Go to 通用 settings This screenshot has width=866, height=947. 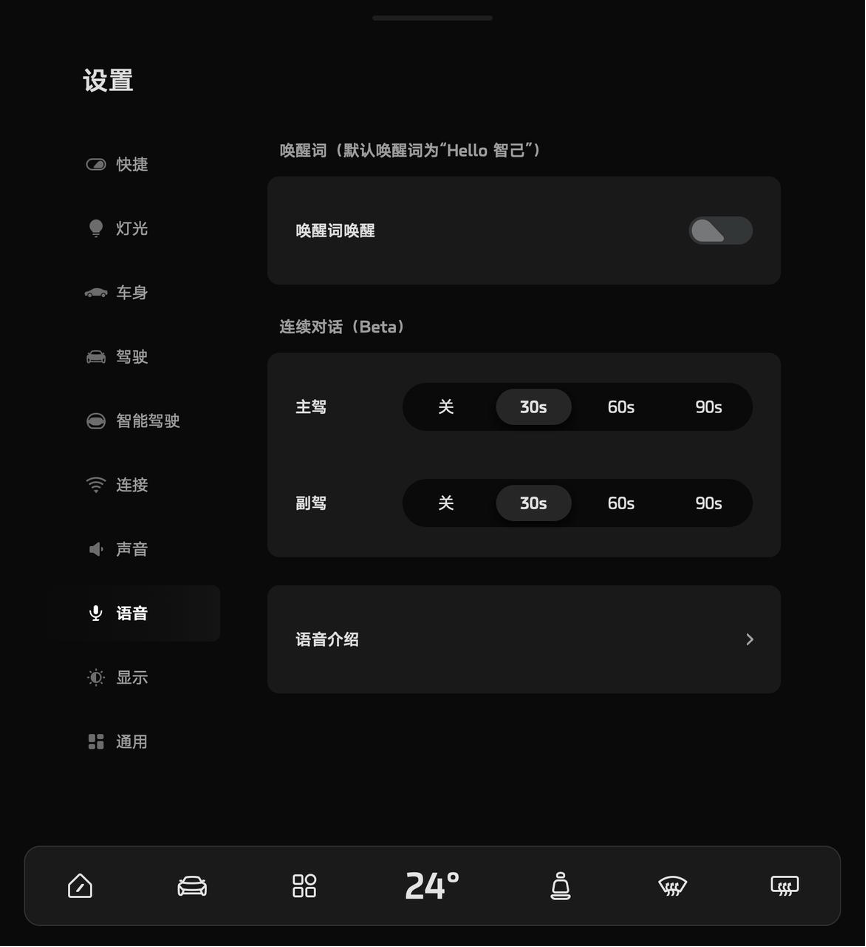[x=131, y=741]
